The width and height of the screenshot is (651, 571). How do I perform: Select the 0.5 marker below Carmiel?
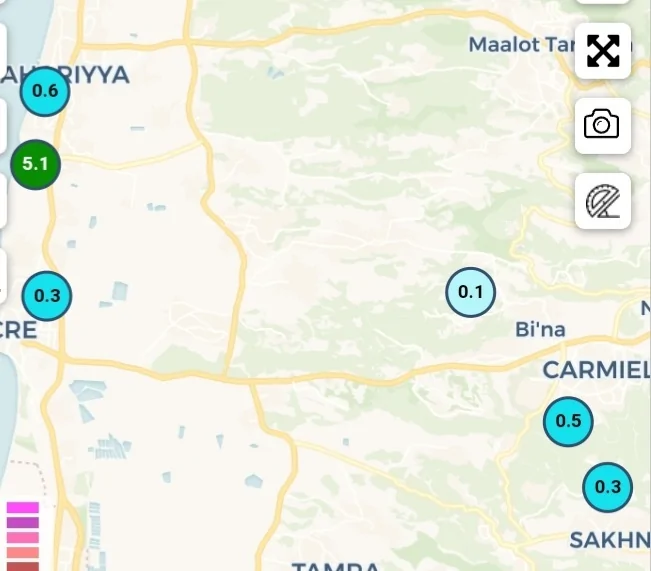click(x=568, y=421)
